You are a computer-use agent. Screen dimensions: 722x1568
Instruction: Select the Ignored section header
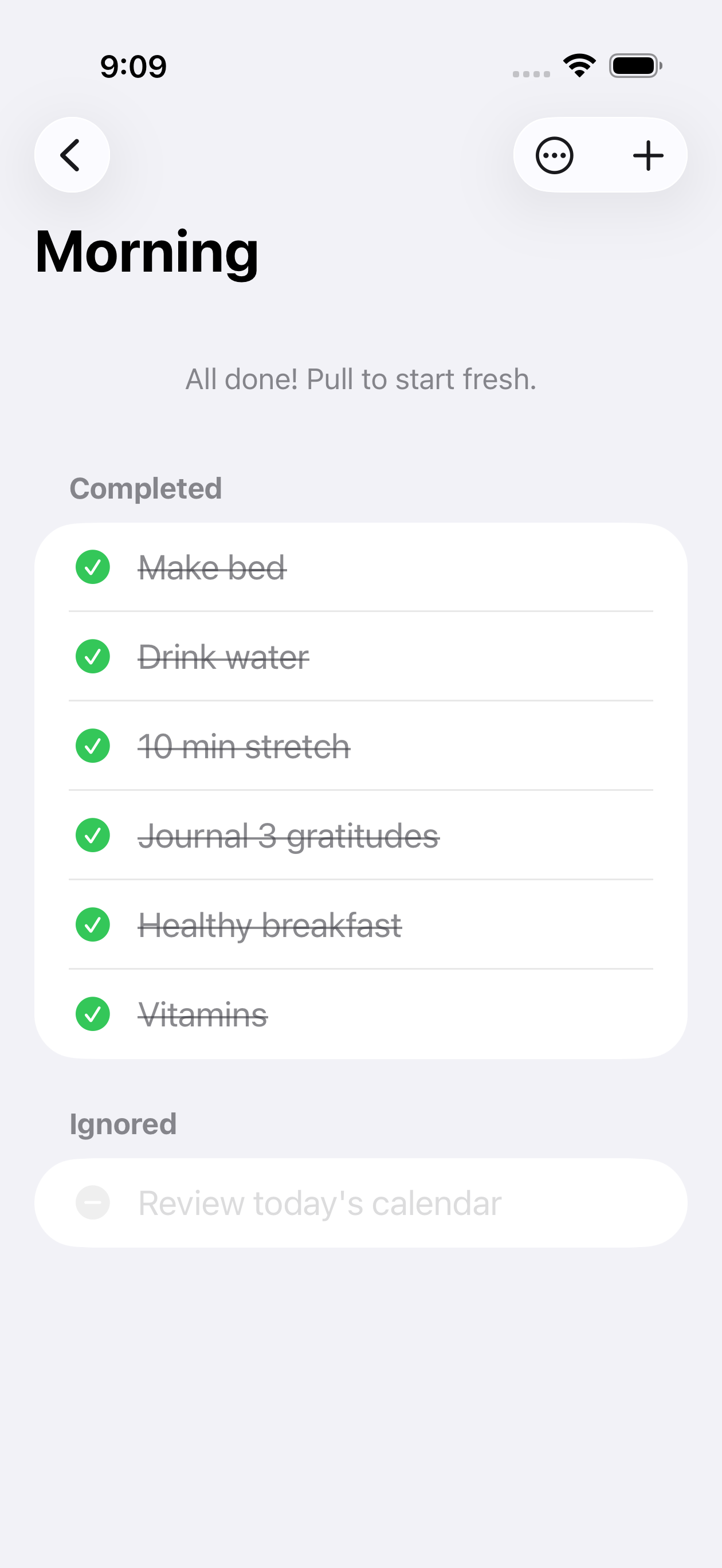(x=123, y=1124)
